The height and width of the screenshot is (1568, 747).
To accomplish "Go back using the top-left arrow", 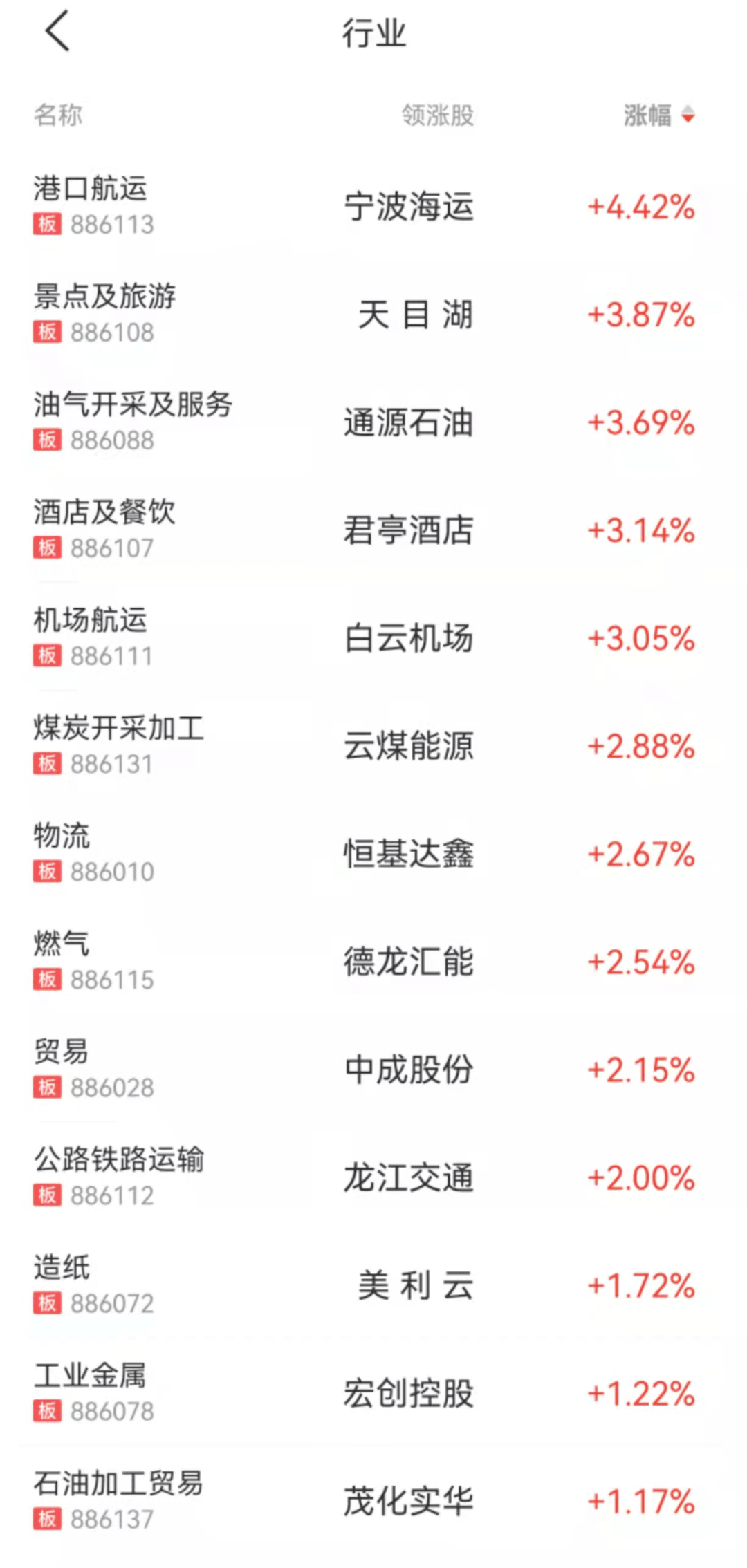I will pyautogui.click(x=57, y=31).
